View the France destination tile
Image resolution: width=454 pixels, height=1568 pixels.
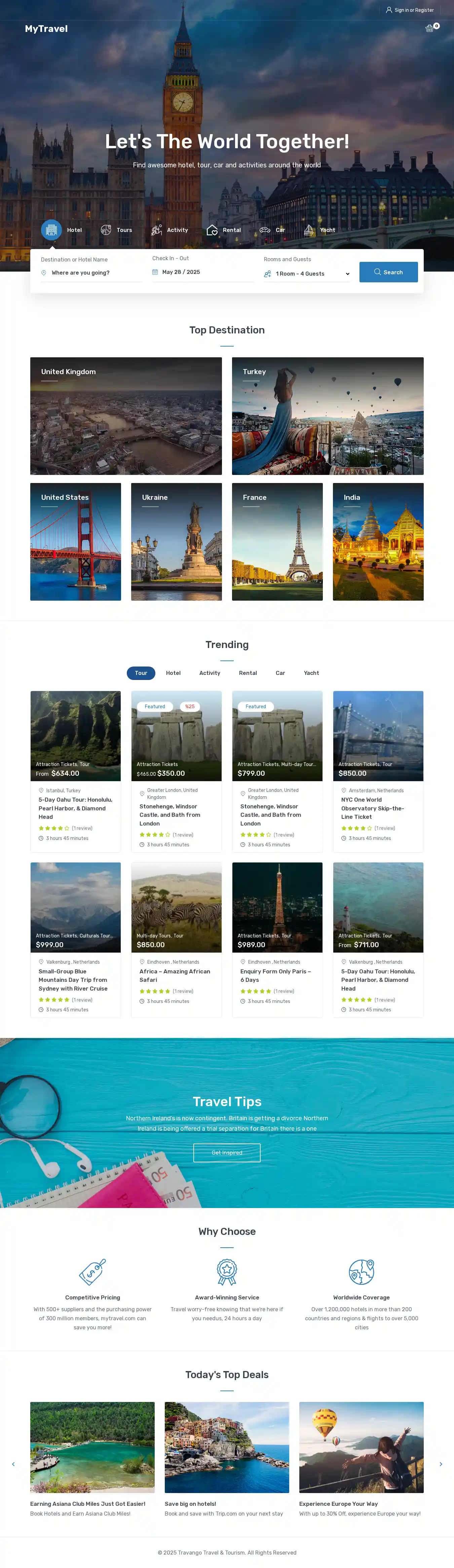[277, 542]
